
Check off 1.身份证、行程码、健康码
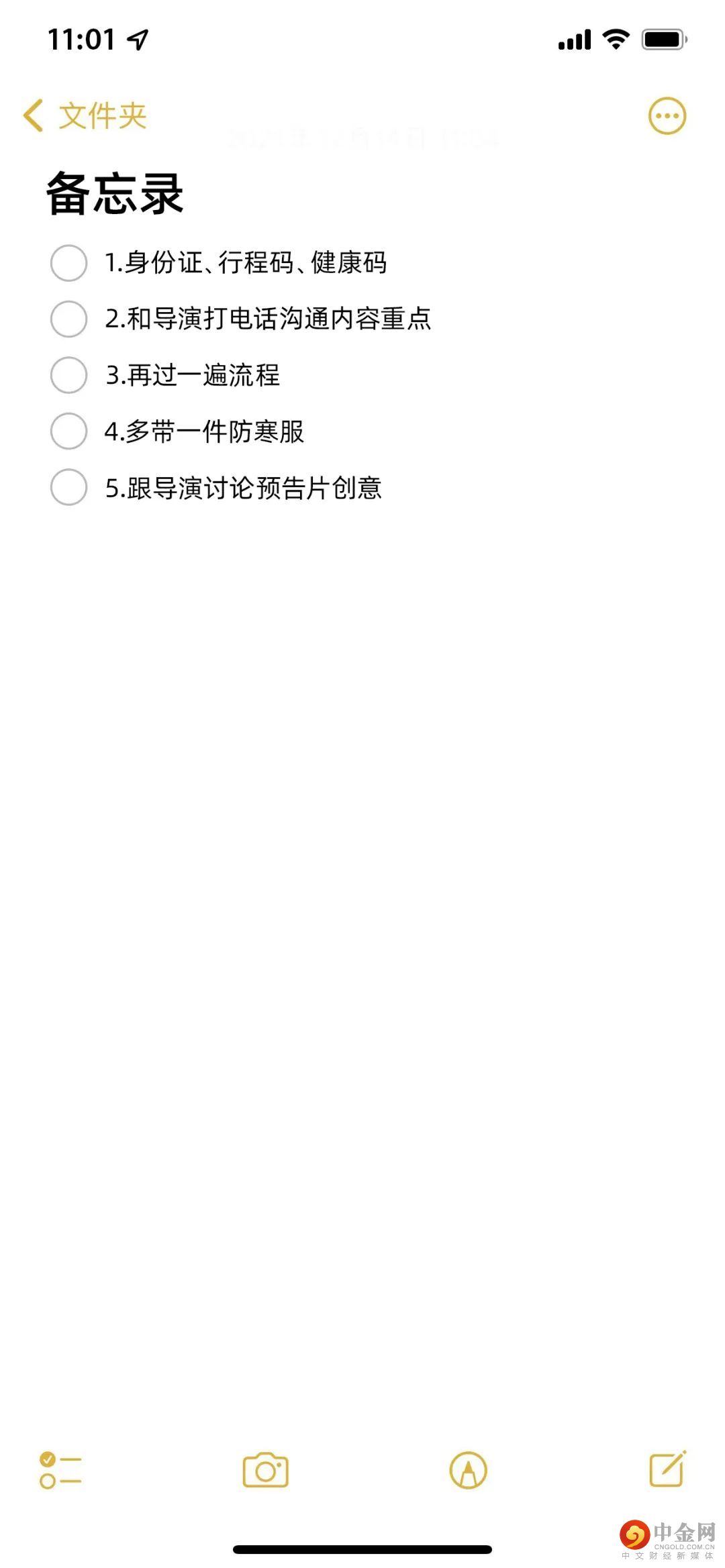point(68,262)
